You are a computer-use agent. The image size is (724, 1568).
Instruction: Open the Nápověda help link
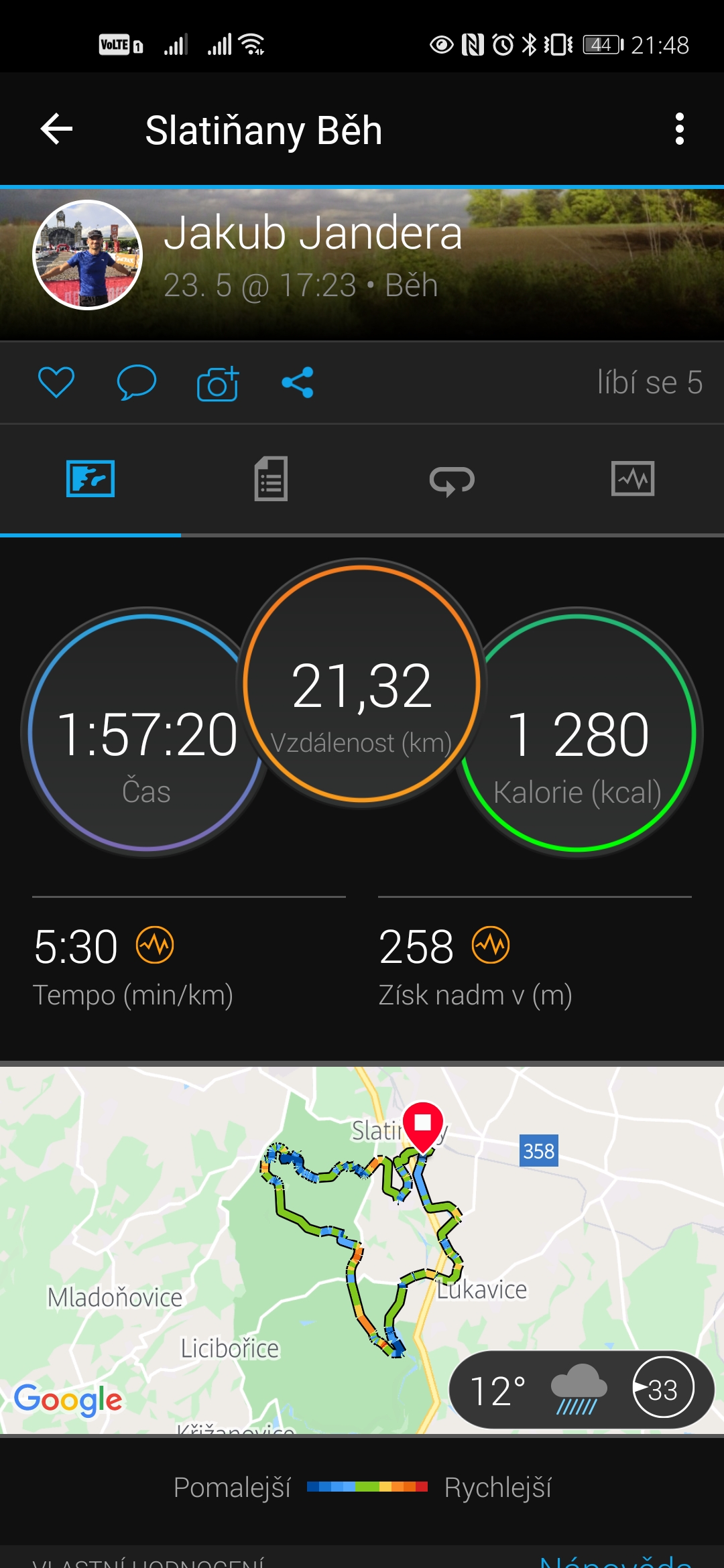pos(617,1560)
